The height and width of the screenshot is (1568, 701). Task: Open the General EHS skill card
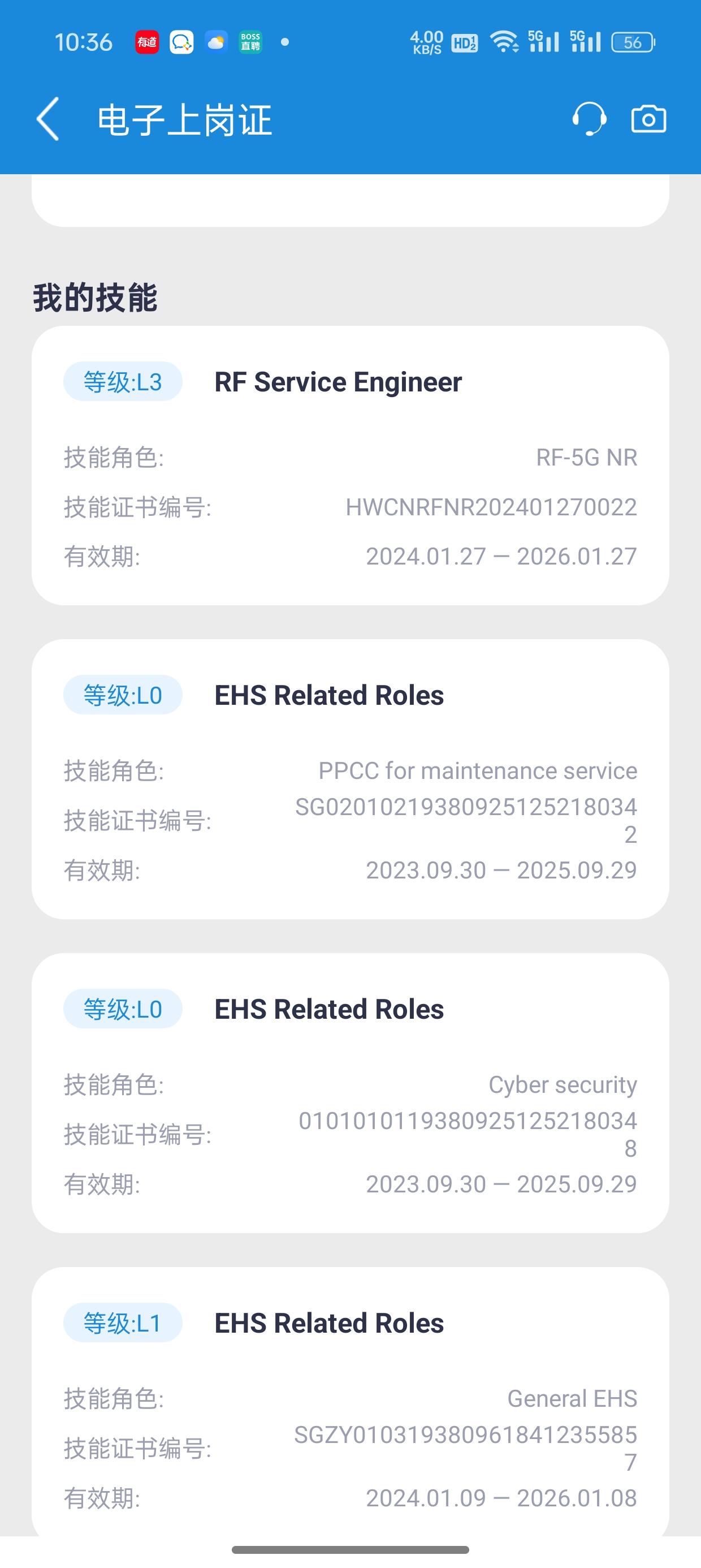pos(350,1402)
